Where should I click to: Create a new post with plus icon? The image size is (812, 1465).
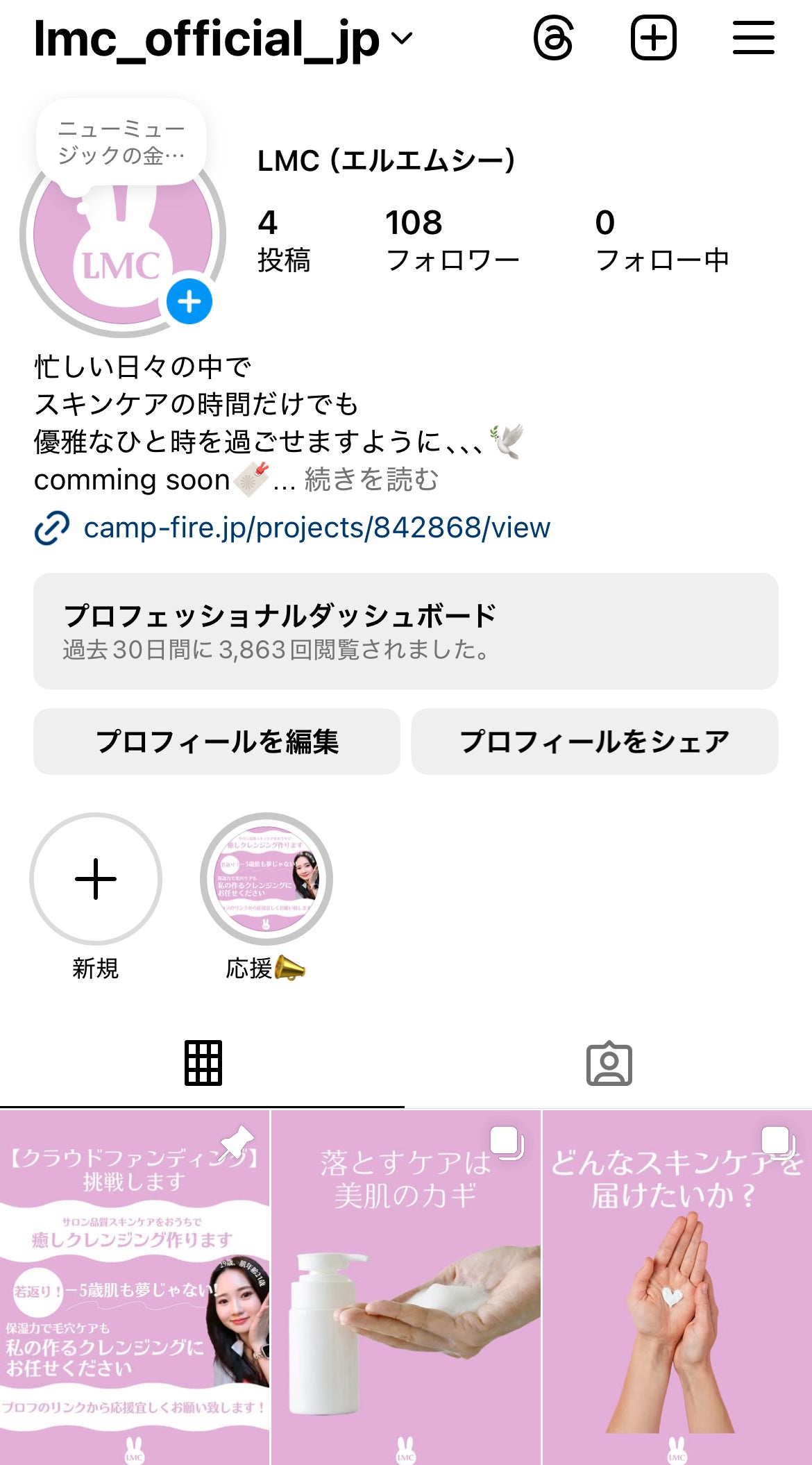653,38
